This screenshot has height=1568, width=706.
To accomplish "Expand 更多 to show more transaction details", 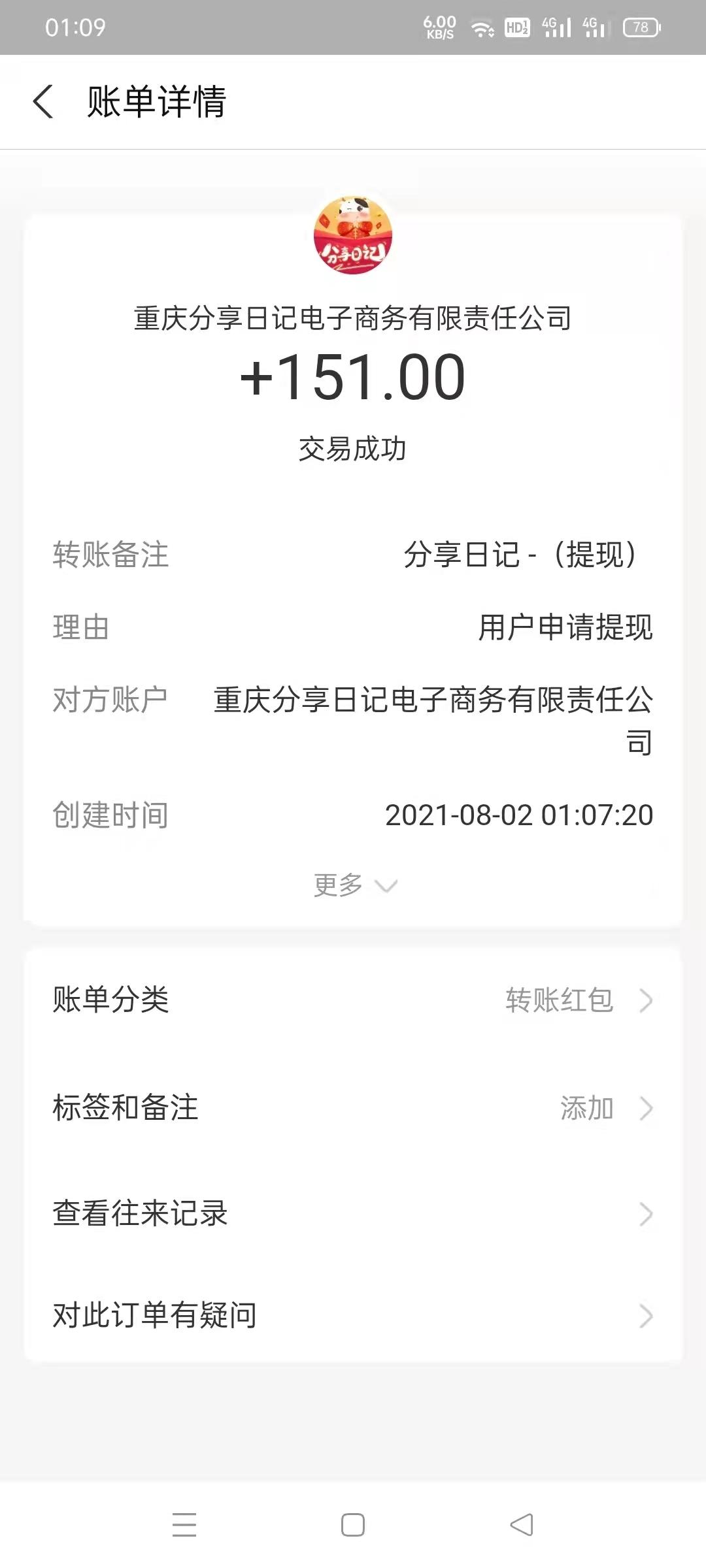I will (353, 884).
